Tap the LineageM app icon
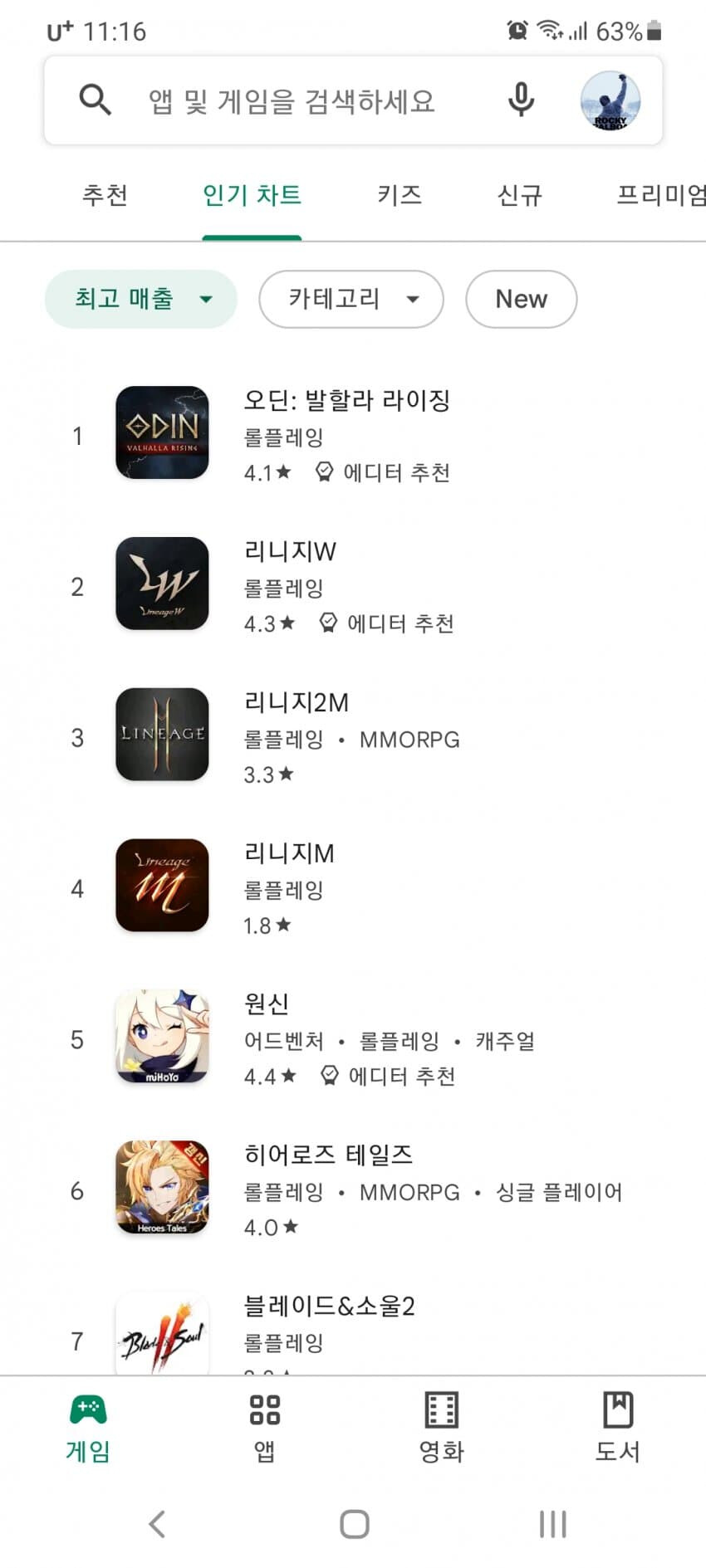706x1568 pixels. pyautogui.click(x=161, y=886)
